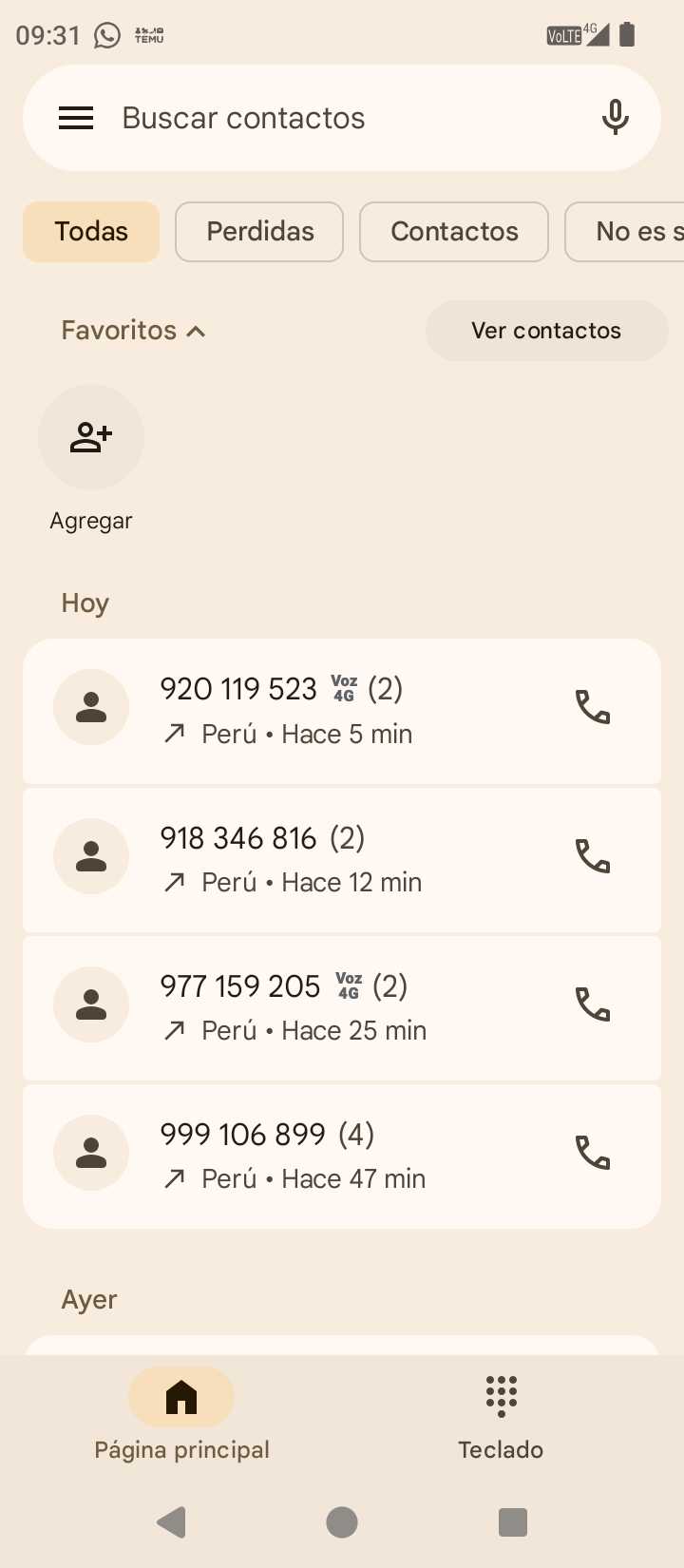Select the Todas filter chip
This screenshot has height=1568, width=684.
click(x=91, y=232)
